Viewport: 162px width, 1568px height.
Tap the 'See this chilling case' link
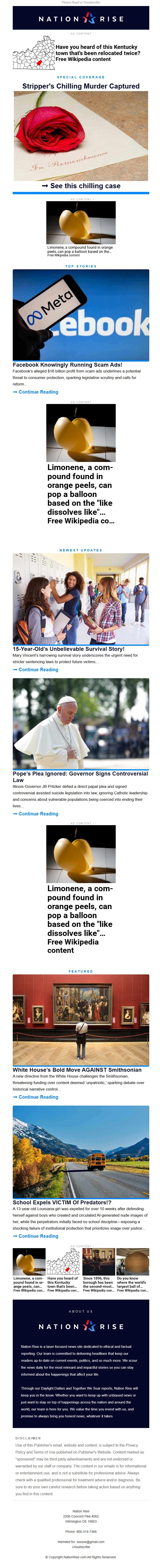coord(81,186)
